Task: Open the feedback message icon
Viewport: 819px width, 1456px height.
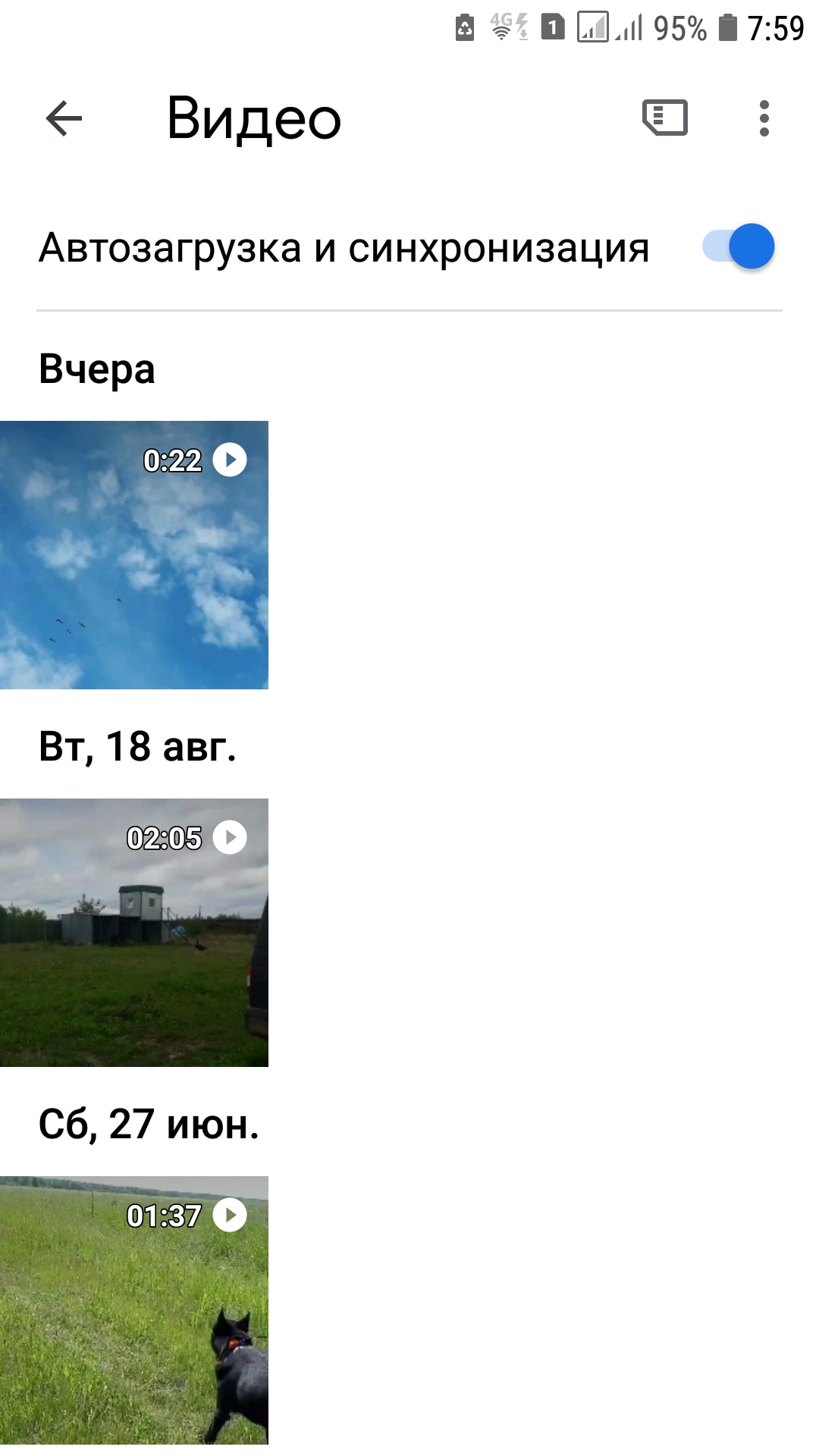Action: click(664, 118)
